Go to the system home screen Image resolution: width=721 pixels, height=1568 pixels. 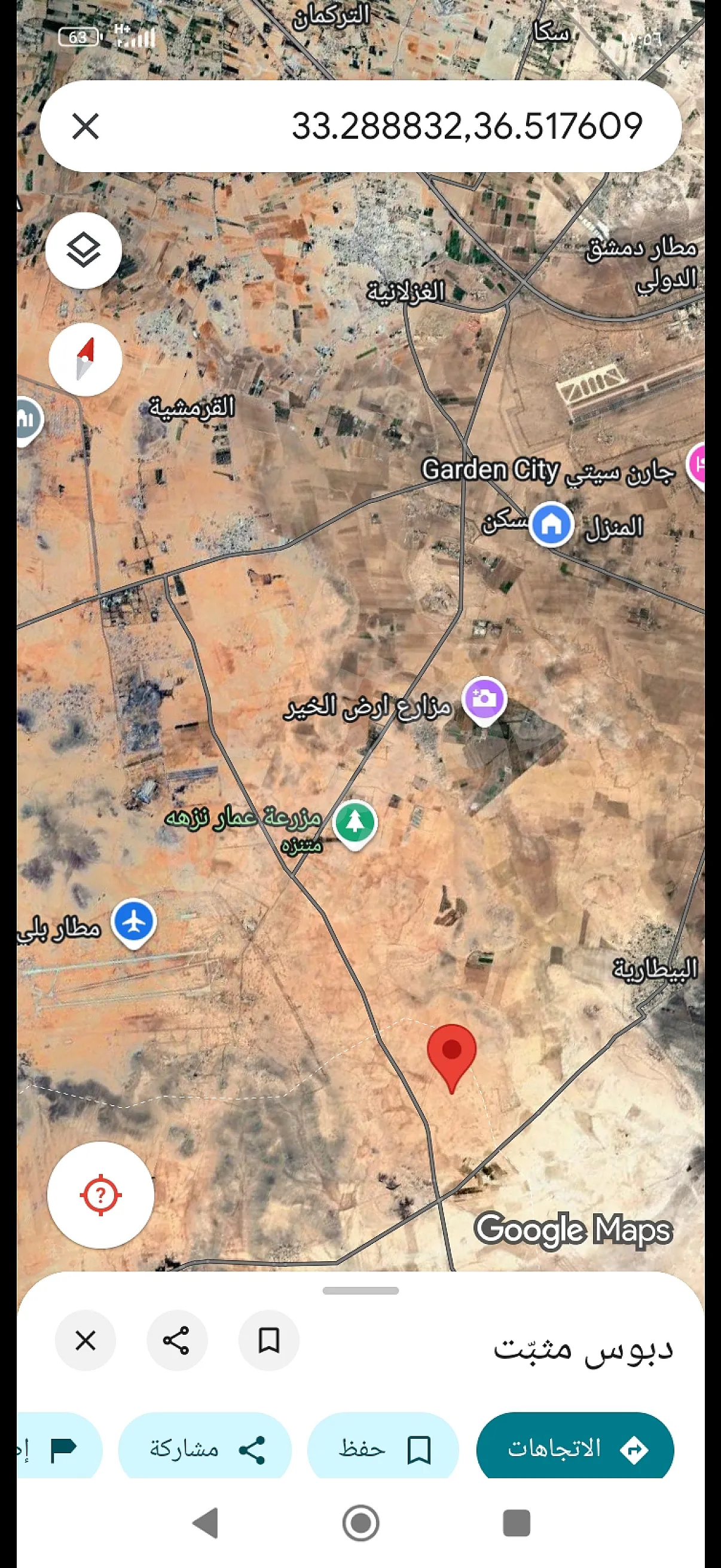[361, 1524]
